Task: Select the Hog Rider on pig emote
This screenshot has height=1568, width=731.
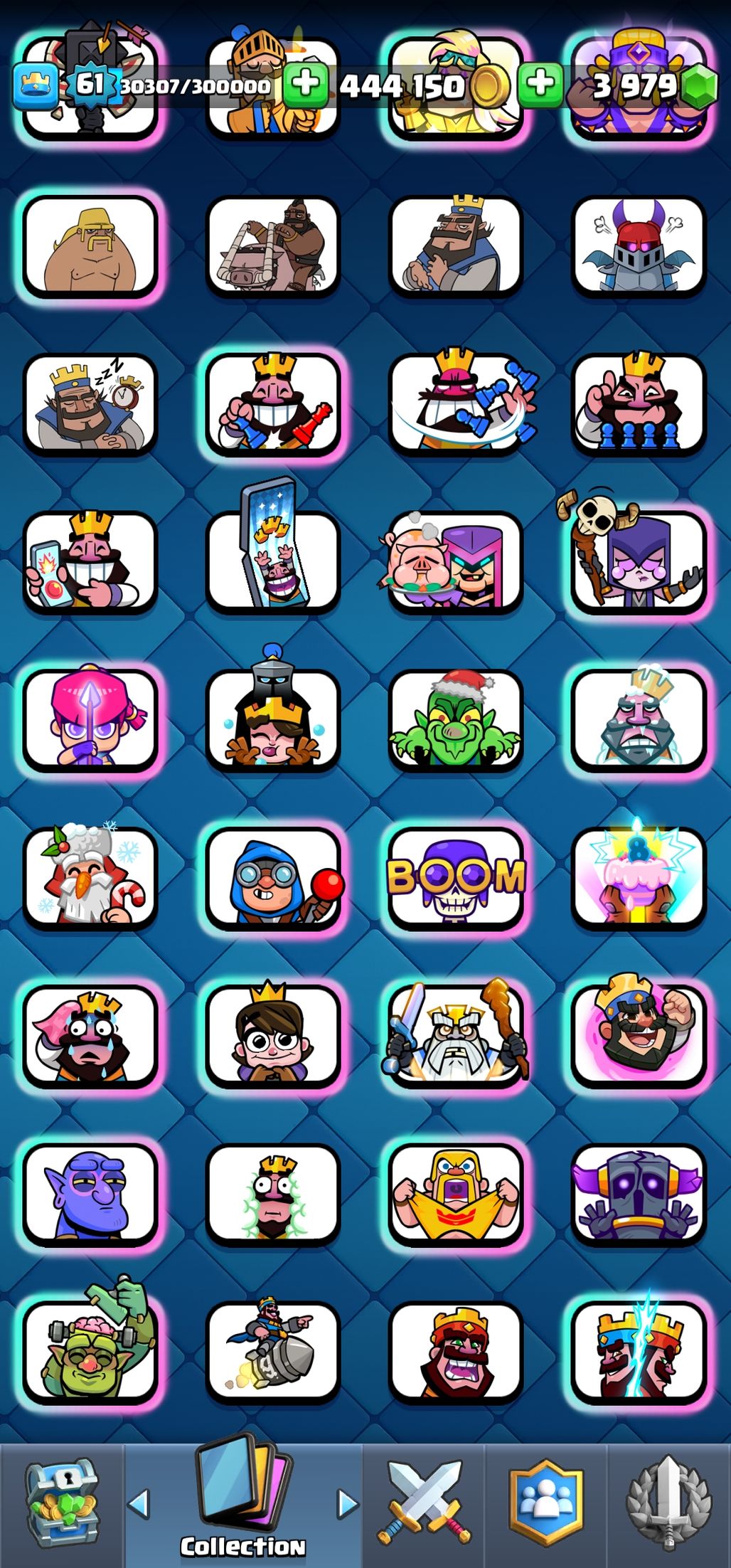Action: coord(273,245)
